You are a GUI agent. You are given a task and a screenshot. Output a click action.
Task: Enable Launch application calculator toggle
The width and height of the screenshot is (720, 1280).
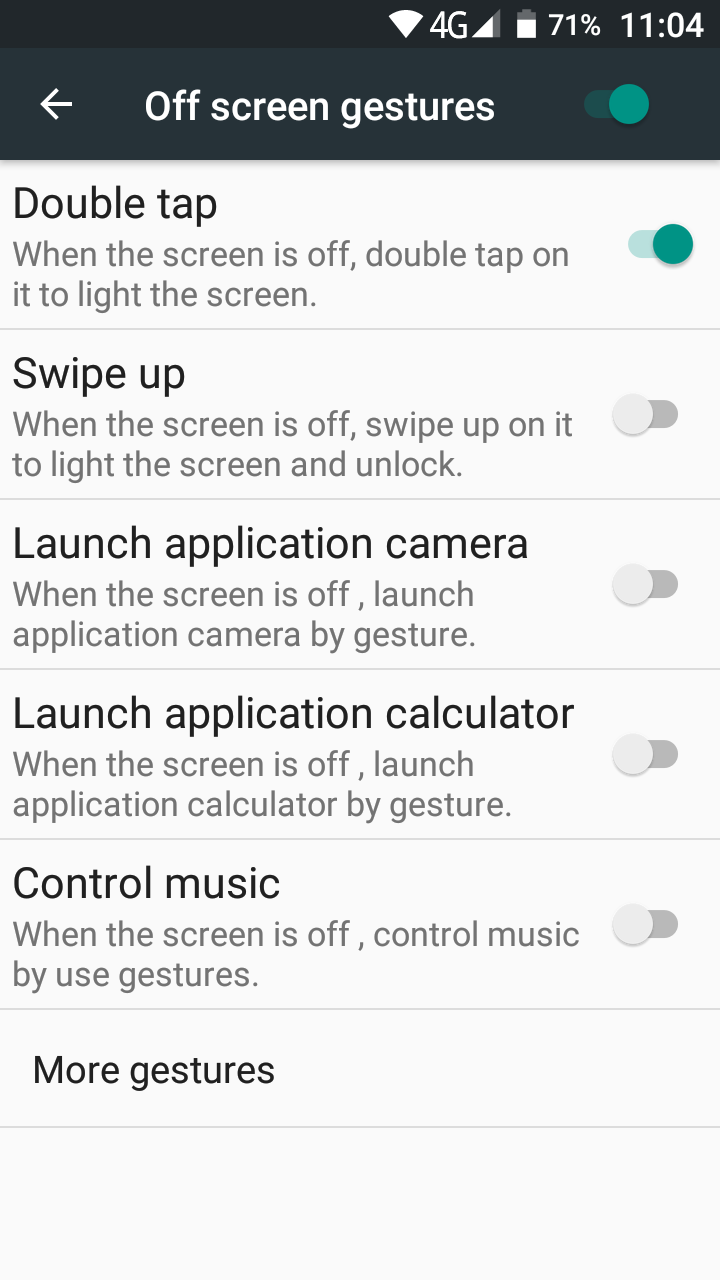tap(645, 754)
